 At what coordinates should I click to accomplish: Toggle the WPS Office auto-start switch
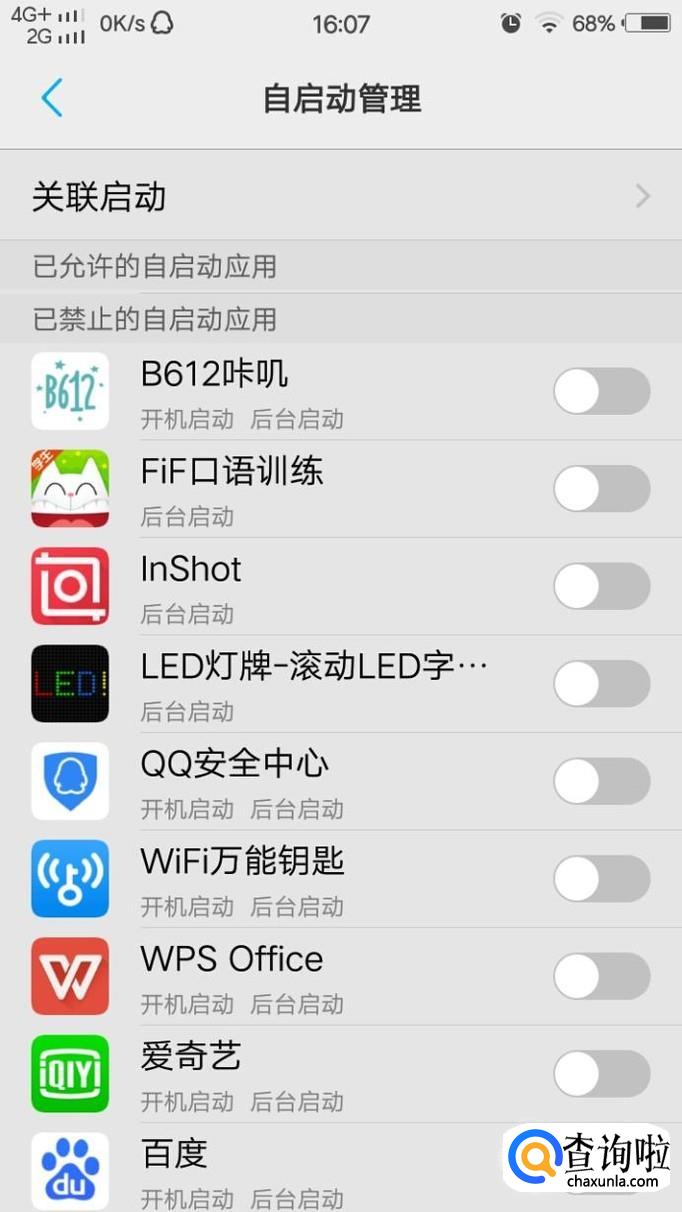[x=602, y=976]
